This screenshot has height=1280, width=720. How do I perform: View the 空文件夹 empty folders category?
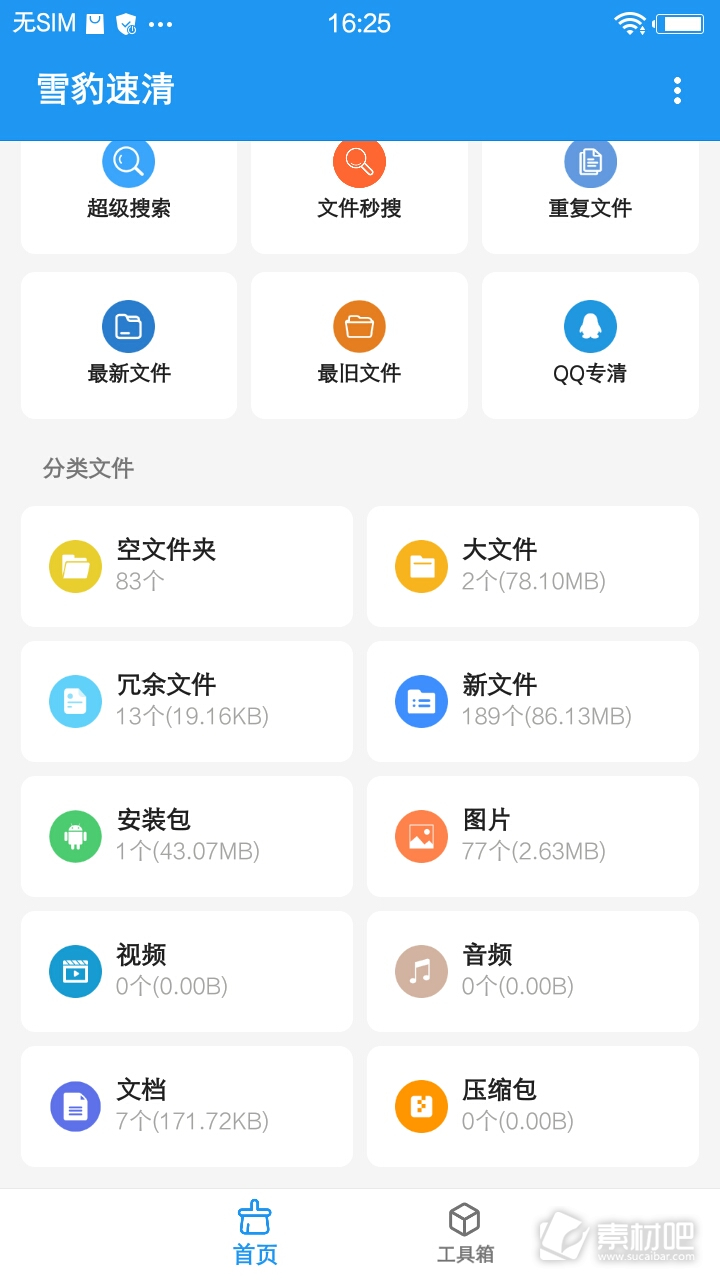187,566
